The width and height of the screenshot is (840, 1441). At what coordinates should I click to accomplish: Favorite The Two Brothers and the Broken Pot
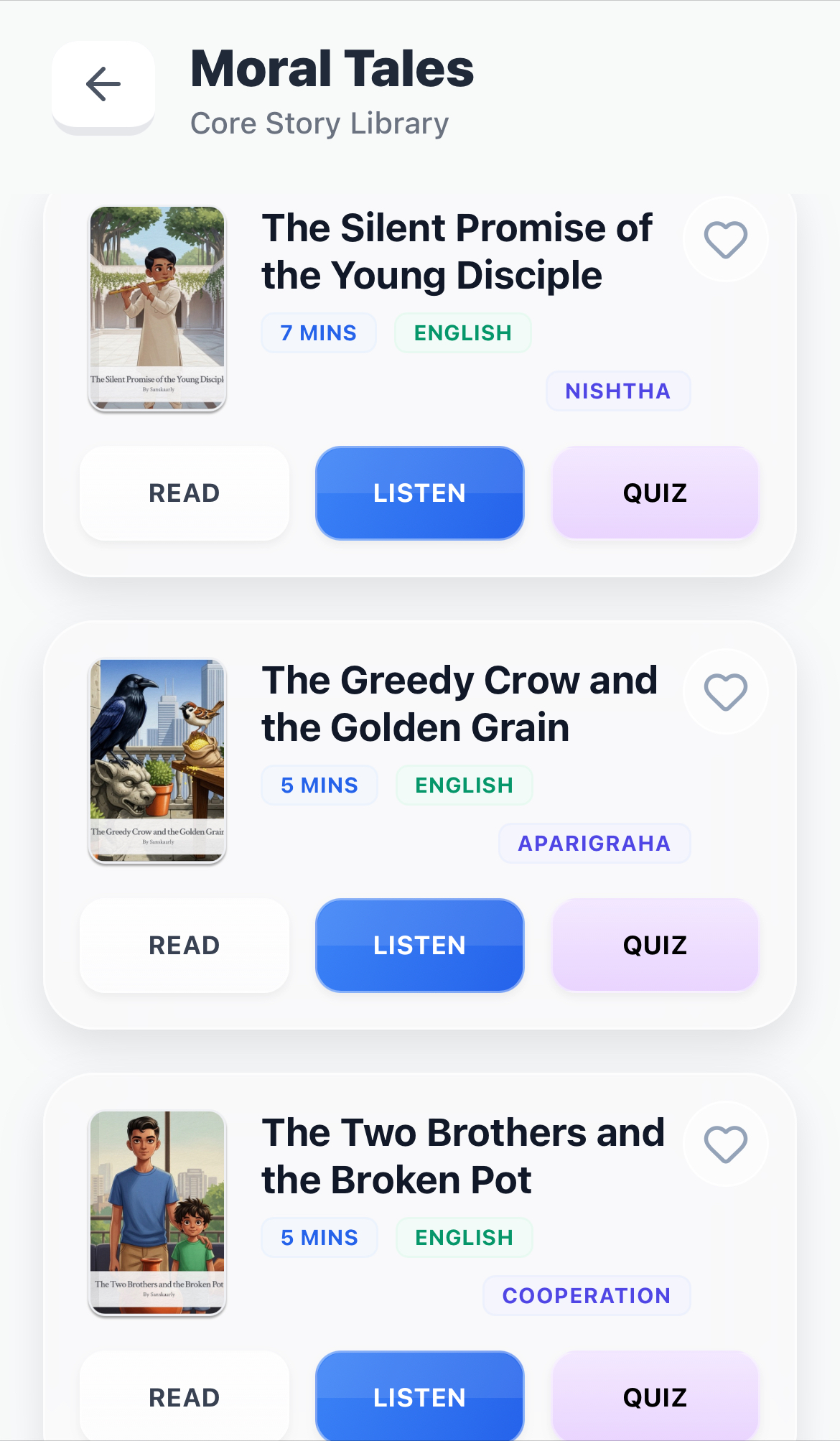(x=725, y=1143)
